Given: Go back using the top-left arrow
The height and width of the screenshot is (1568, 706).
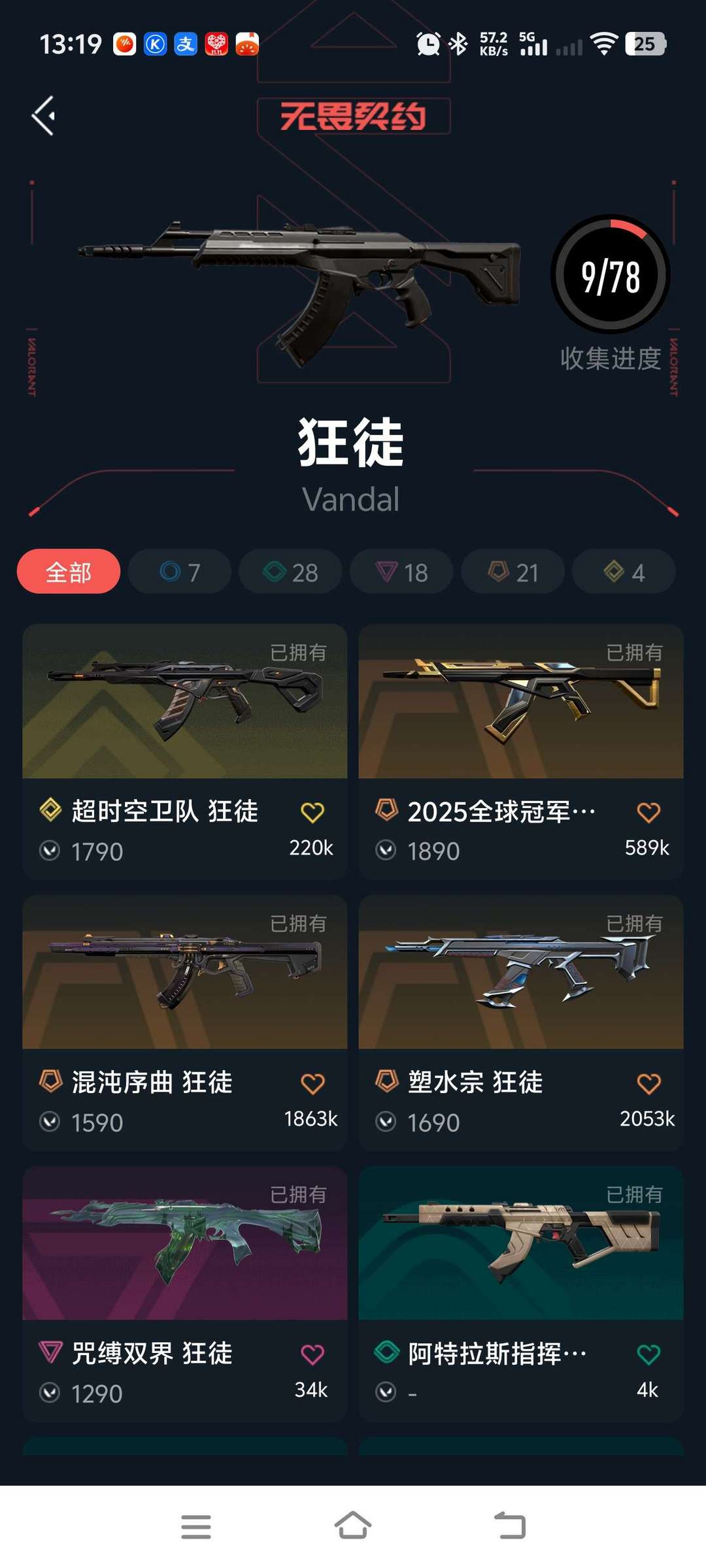Looking at the screenshot, I should click(44, 116).
